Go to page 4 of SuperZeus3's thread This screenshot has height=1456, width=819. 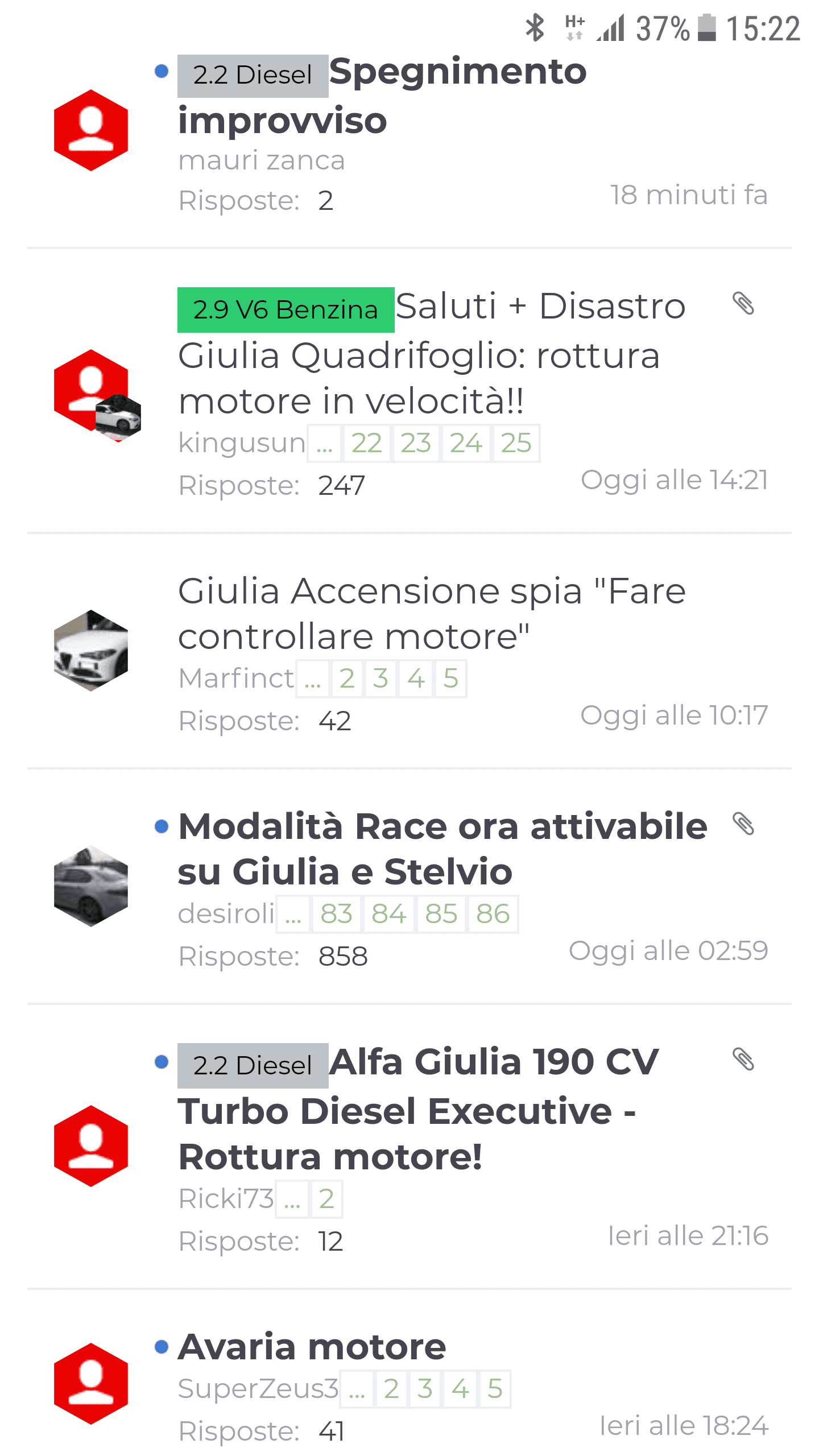(460, 1389)
